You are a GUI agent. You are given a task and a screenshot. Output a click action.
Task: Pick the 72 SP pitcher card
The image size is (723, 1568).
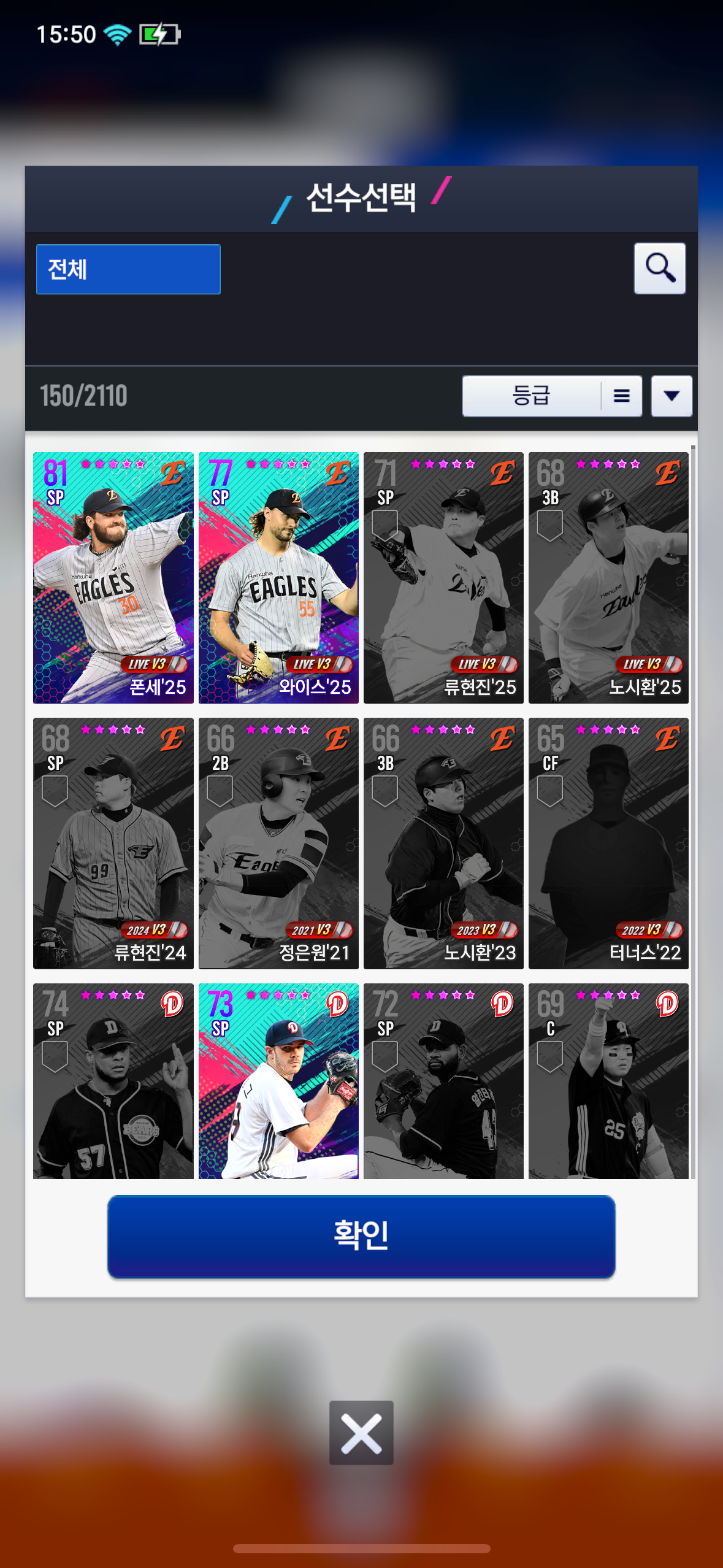click(x=443, y=1081)
